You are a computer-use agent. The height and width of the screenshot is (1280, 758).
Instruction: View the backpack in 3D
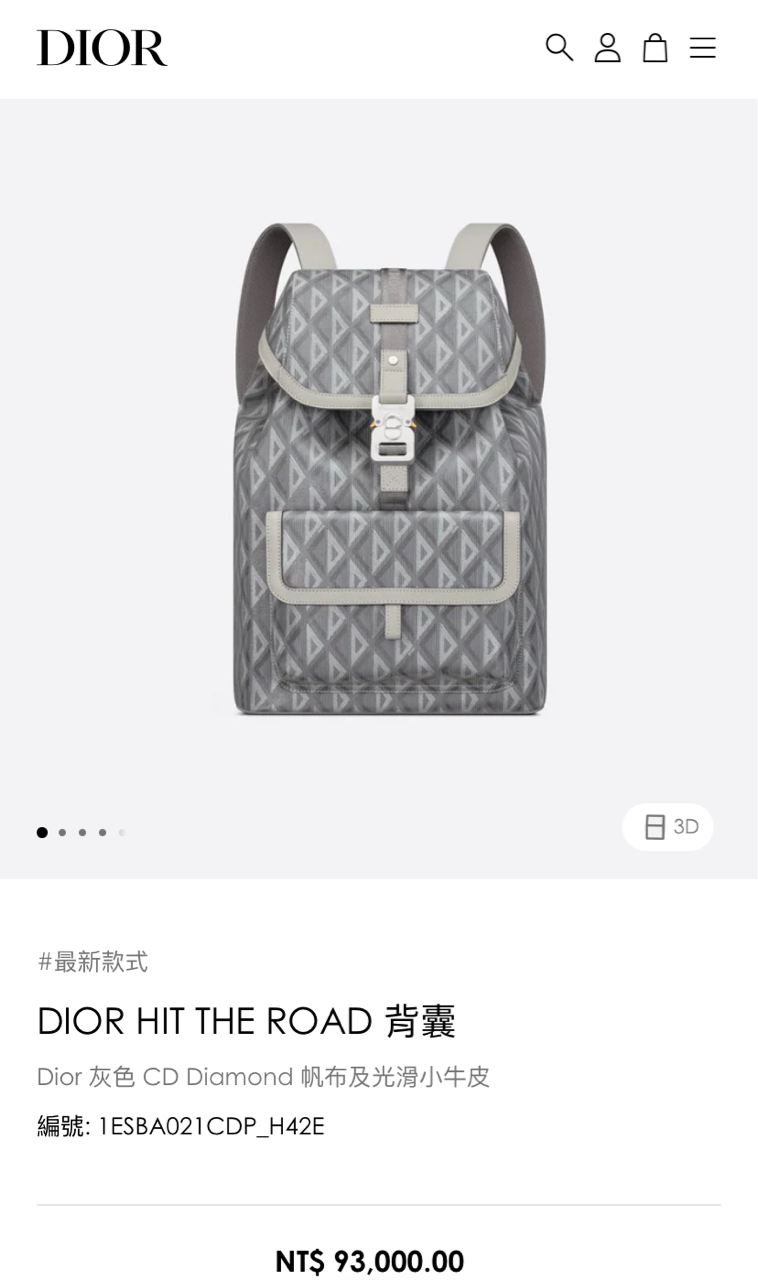click(x=668, y=827)
